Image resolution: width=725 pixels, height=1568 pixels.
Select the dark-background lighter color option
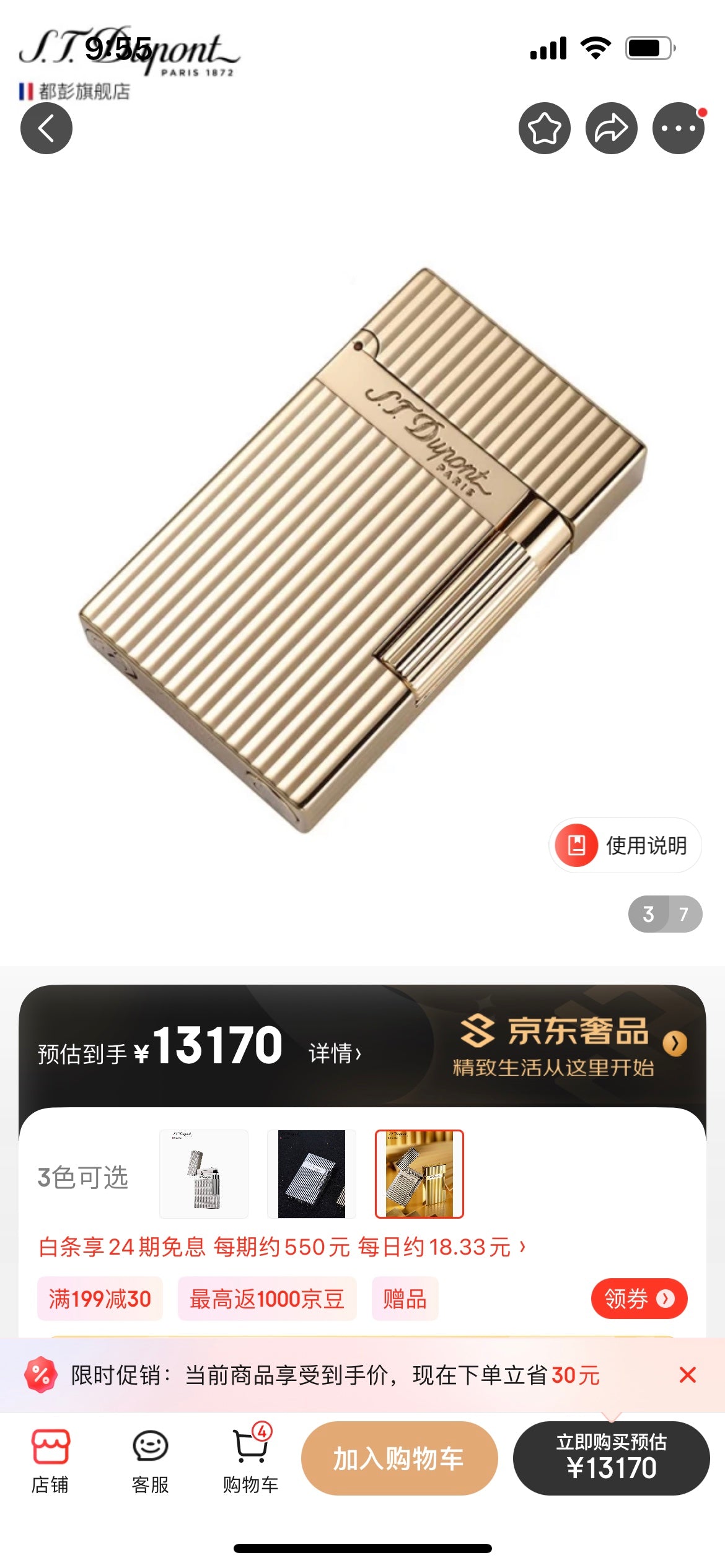tap(312, 1174)
